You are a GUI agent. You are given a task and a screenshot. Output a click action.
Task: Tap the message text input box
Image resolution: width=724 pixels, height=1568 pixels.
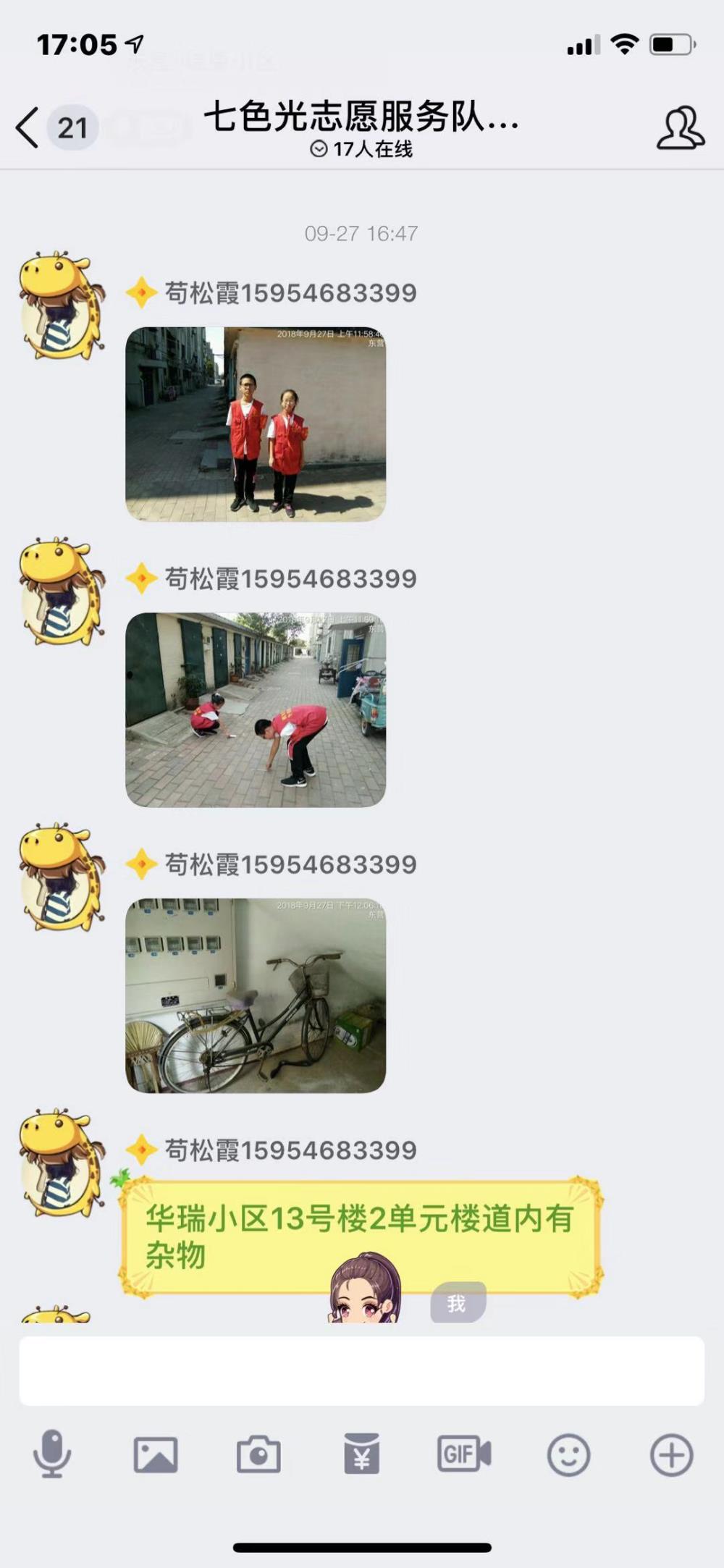361,1370
